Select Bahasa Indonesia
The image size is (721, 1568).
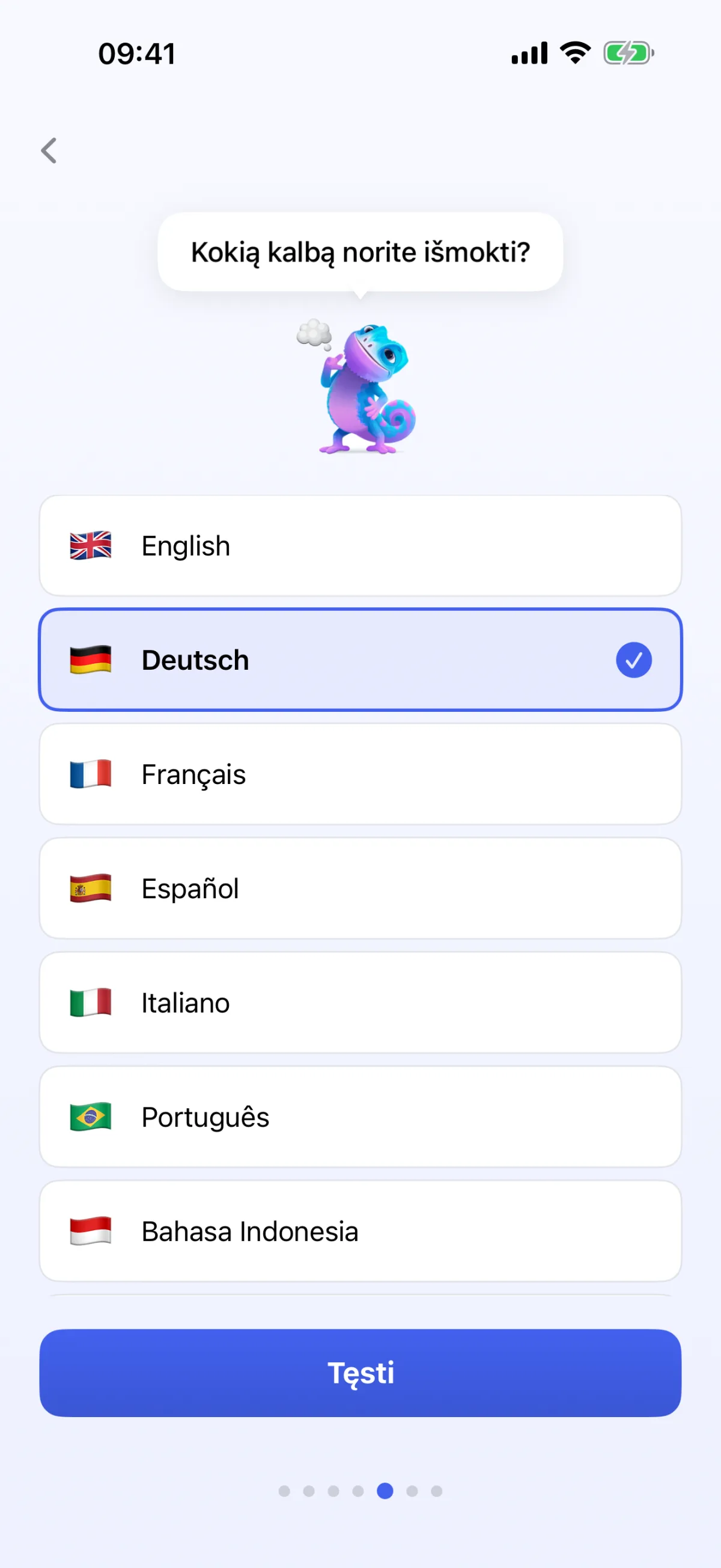point(360,1231)
